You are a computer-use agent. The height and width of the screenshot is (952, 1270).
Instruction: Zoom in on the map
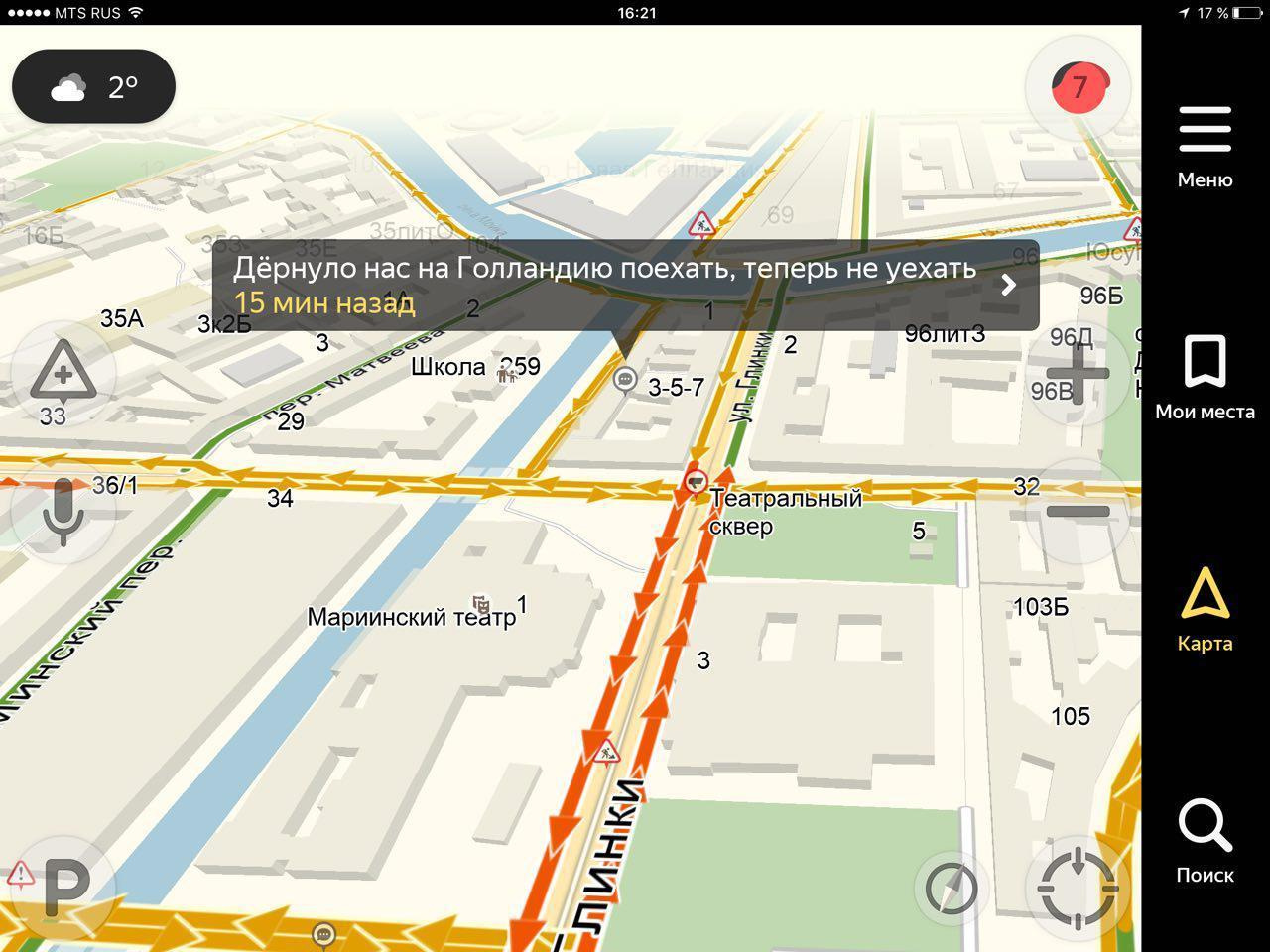point(1078,373)
